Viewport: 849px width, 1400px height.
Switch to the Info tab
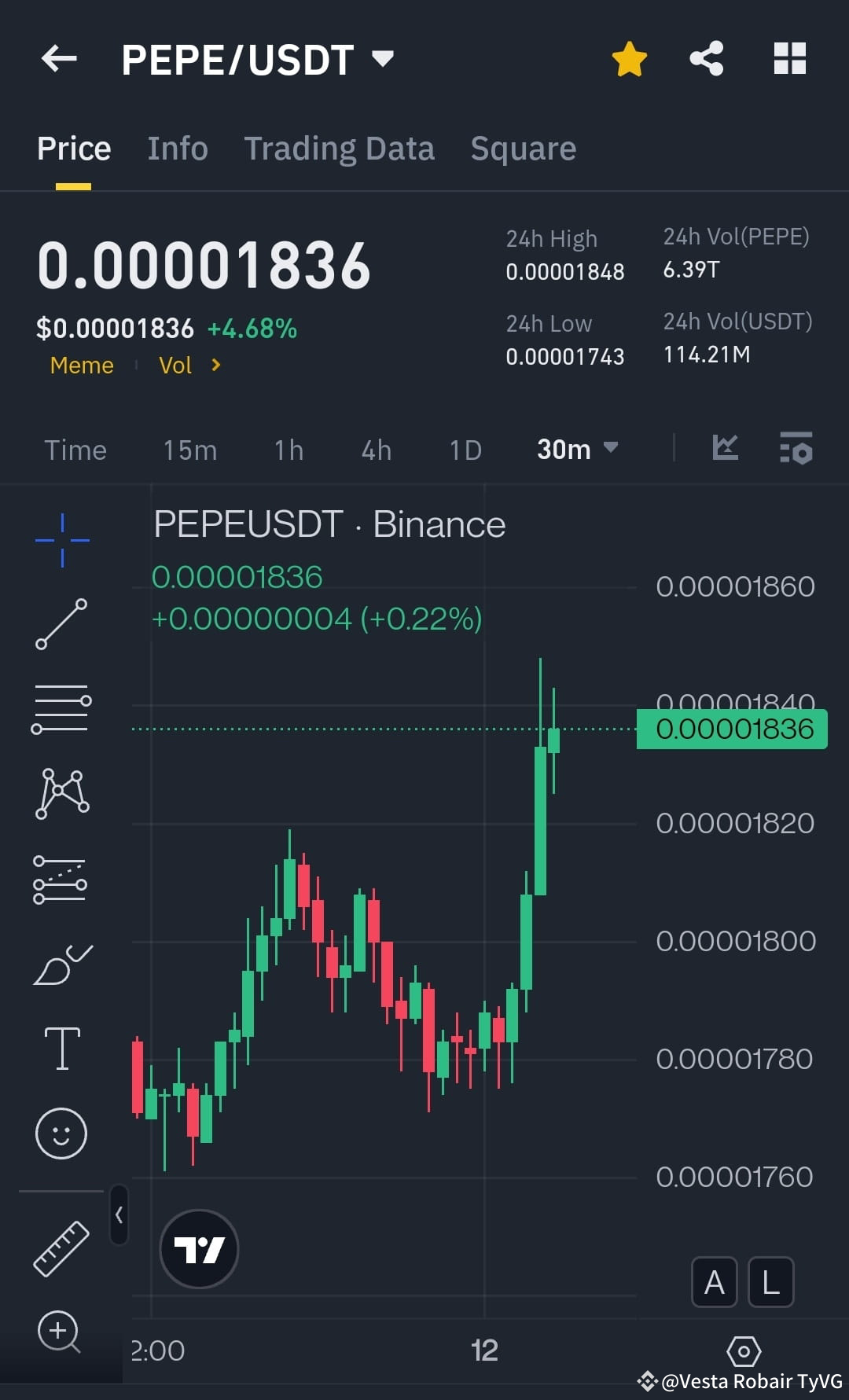tap(177, 148)
